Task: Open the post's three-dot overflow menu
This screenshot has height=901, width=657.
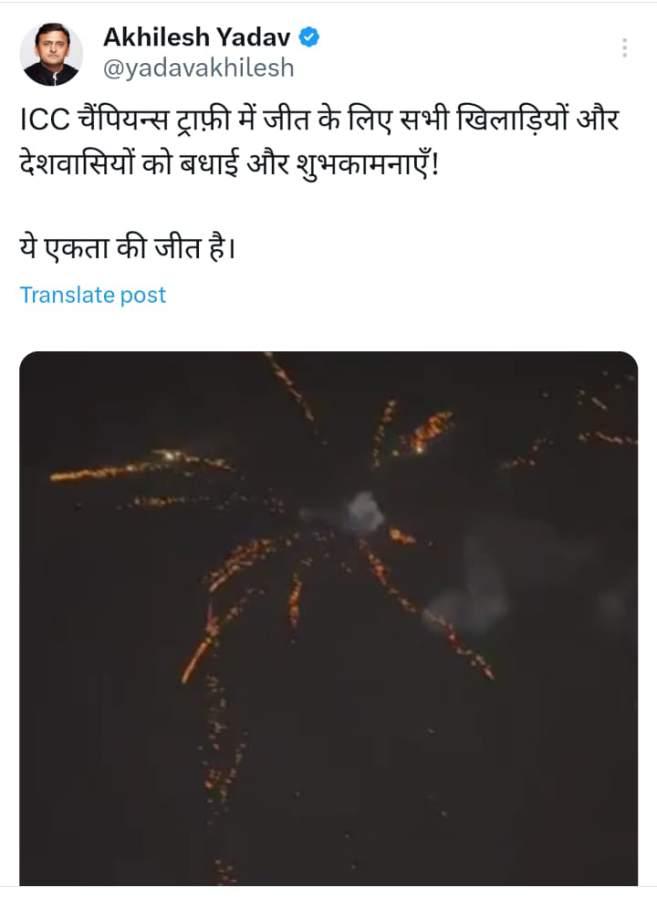Action: [624, 48]
